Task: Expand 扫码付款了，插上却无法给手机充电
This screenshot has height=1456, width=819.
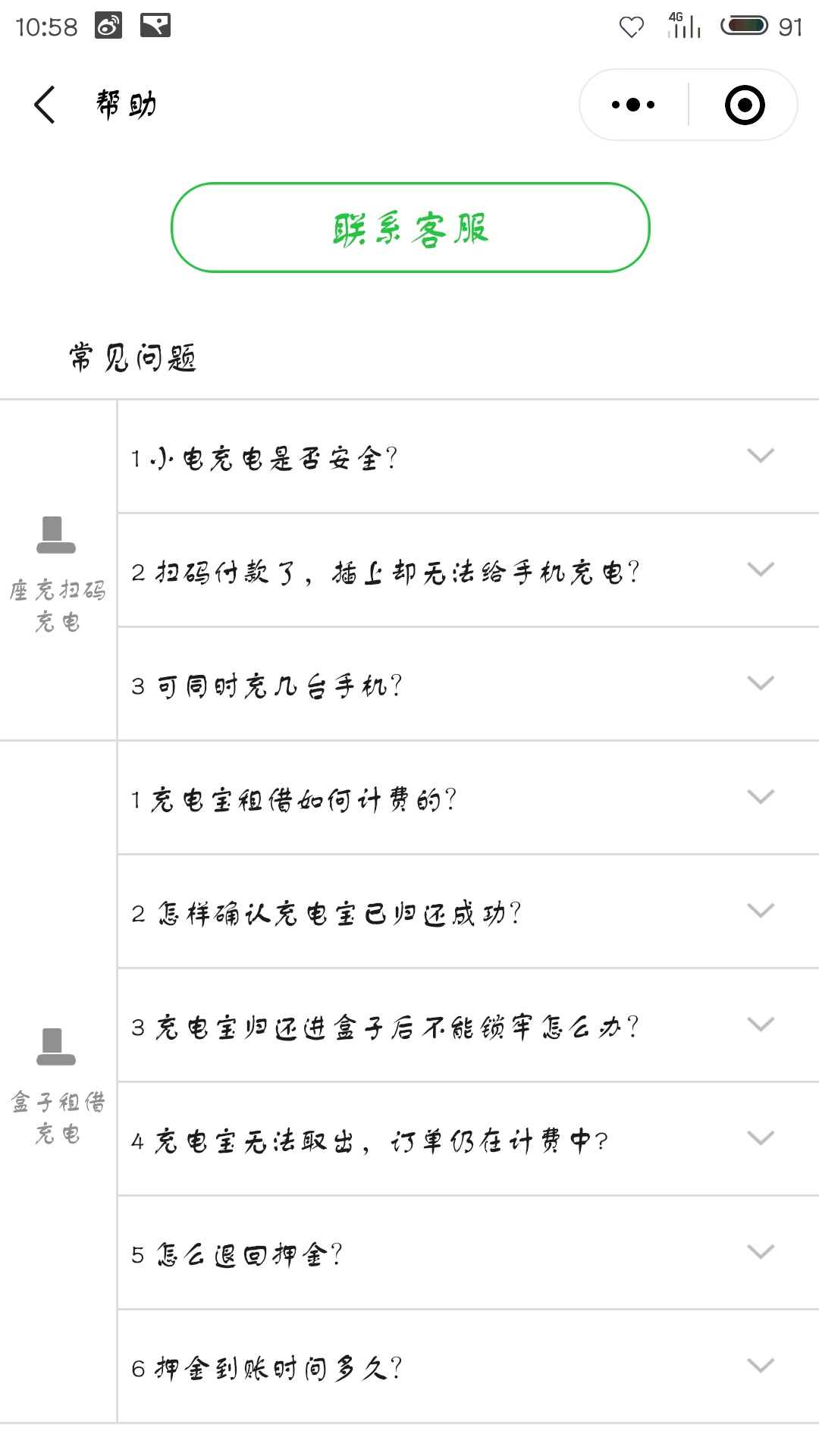Action: (467, 570)
